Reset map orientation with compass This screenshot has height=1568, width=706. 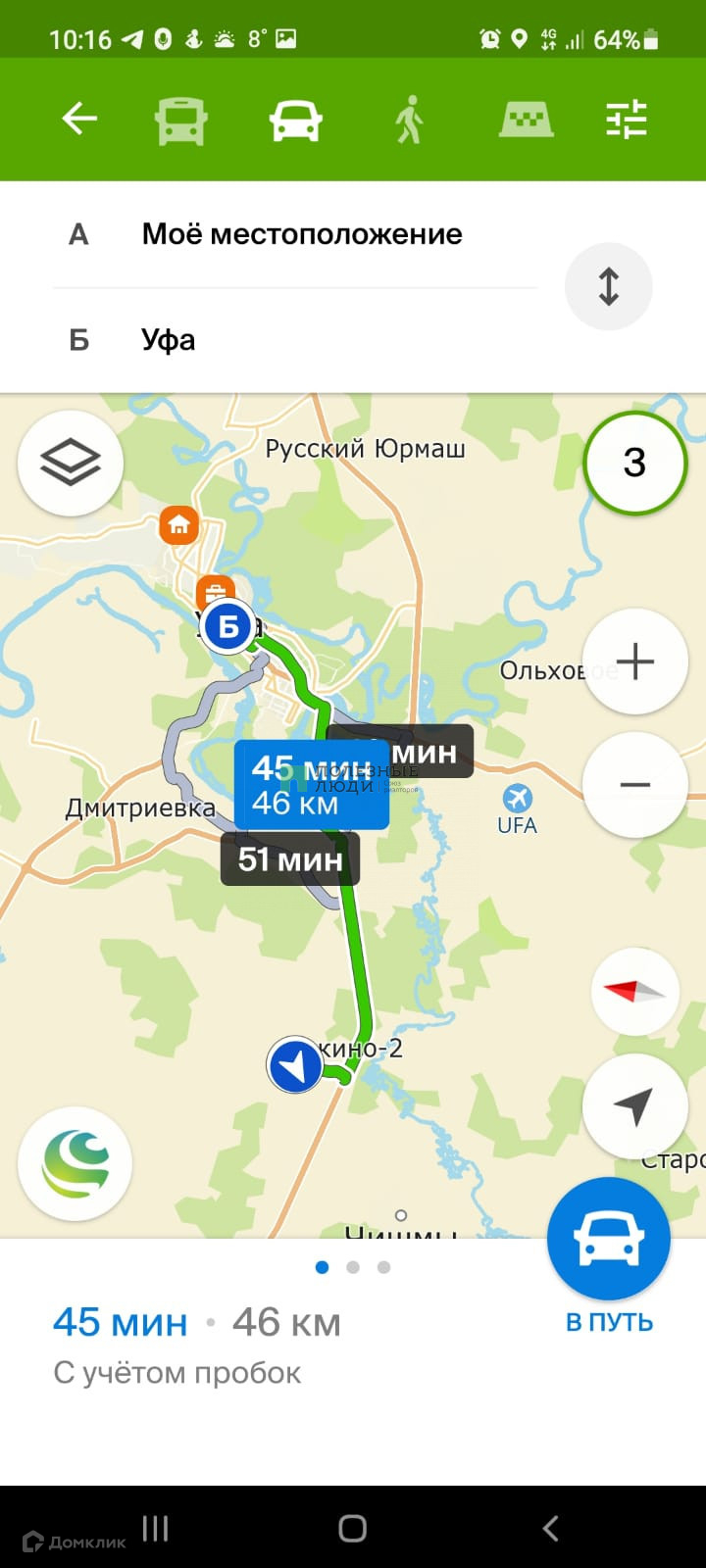coord(634,992)
